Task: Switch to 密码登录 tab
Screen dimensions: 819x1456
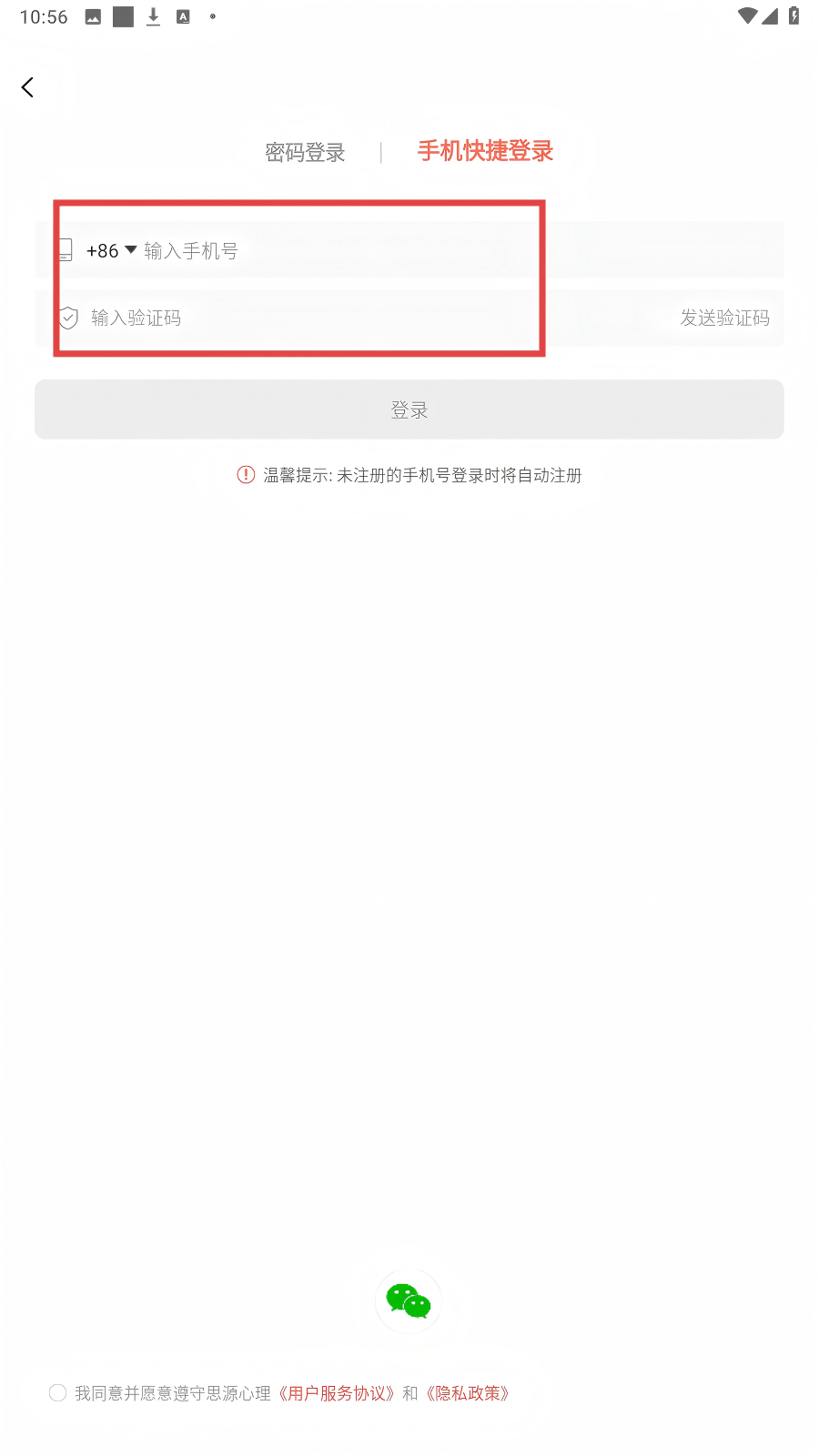Action: click(305, 152)
